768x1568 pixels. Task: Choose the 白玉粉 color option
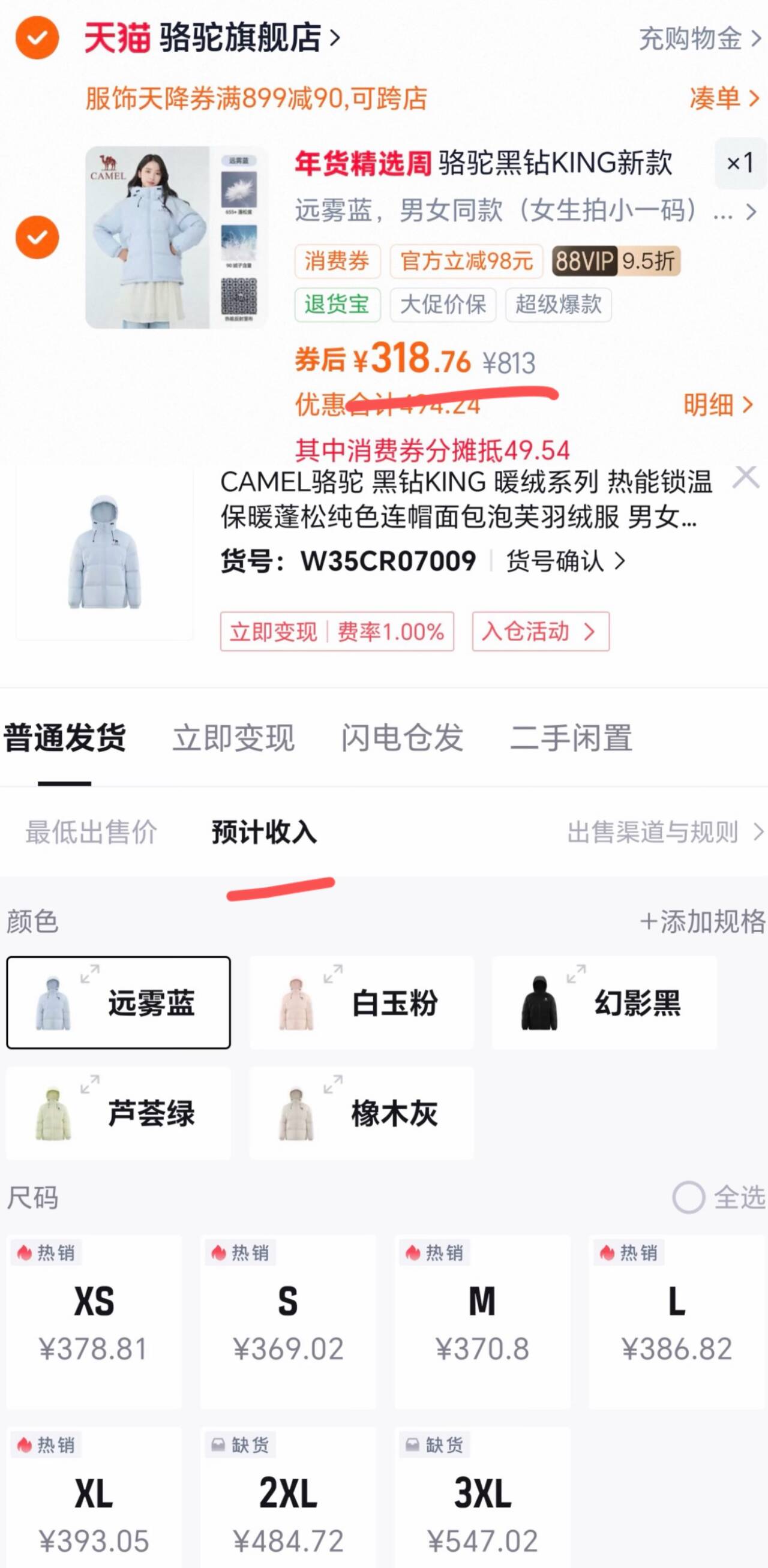[361, 1002]
